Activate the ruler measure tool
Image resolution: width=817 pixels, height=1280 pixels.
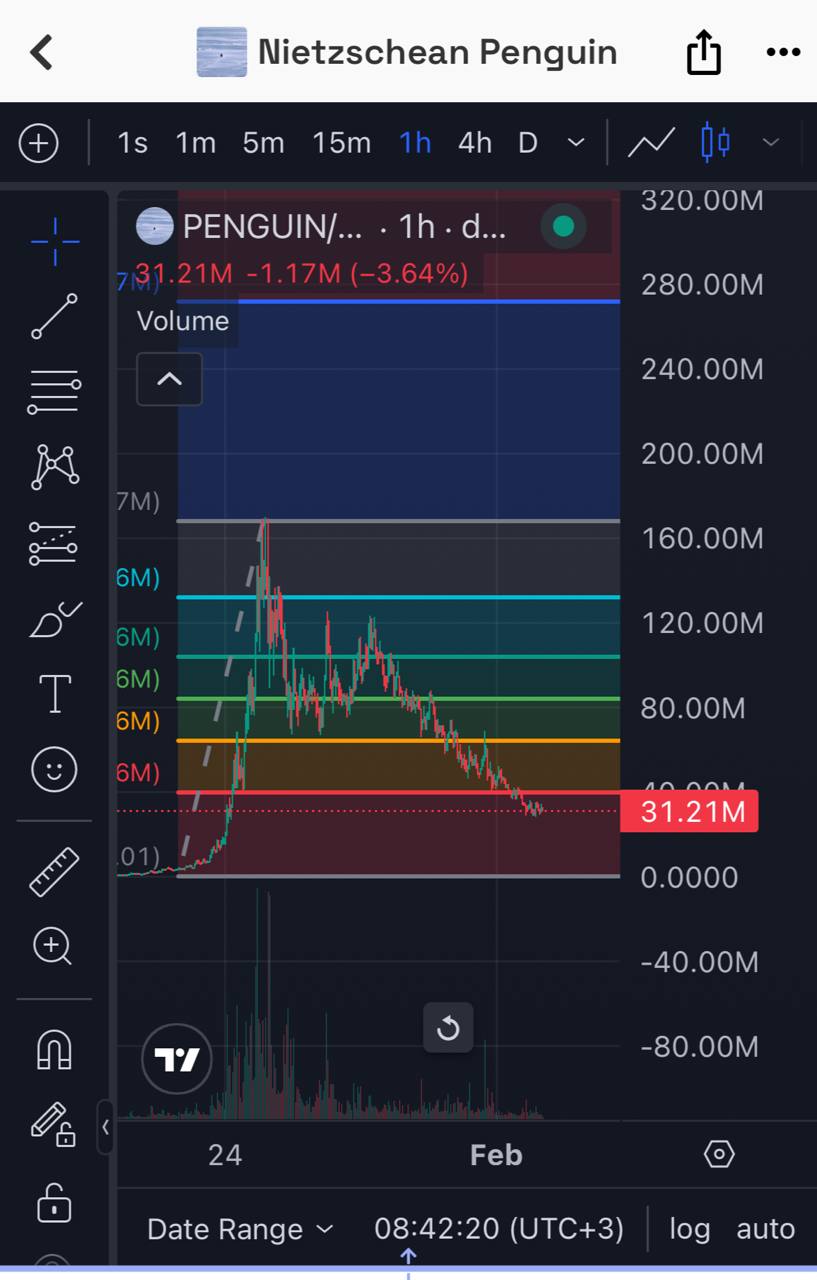55,871
